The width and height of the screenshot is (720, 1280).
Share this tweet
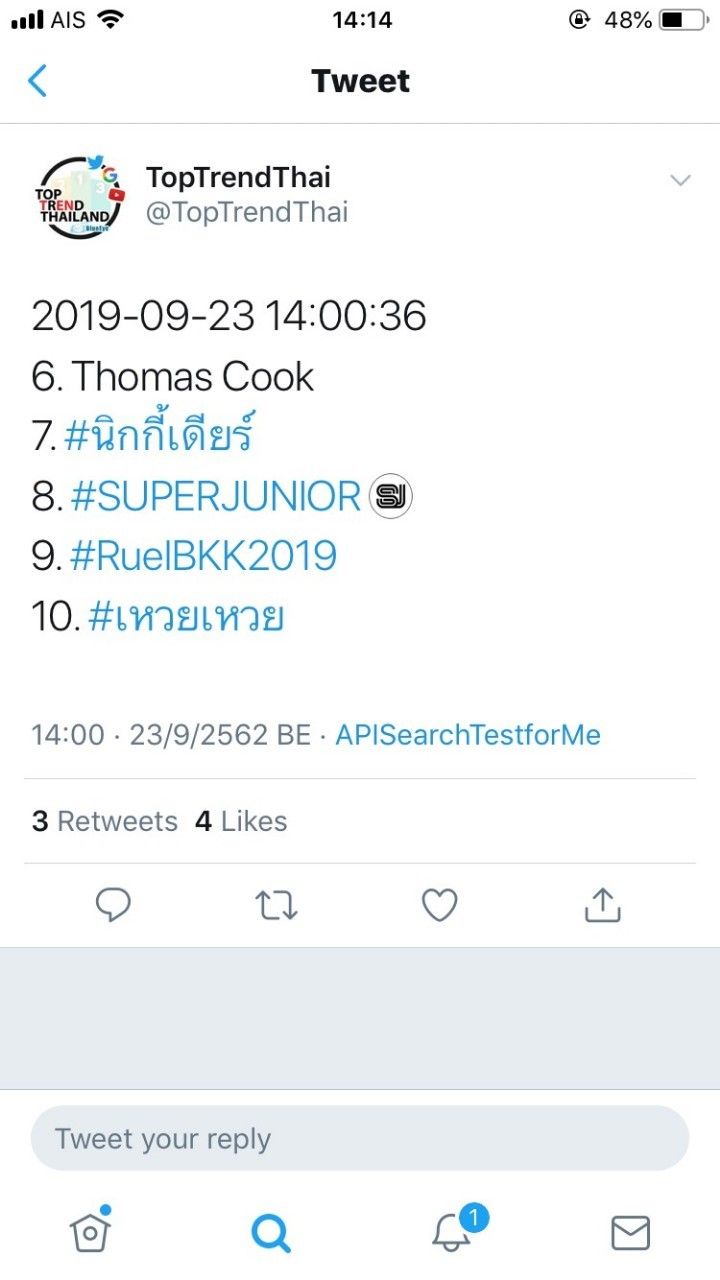[602, 905]
